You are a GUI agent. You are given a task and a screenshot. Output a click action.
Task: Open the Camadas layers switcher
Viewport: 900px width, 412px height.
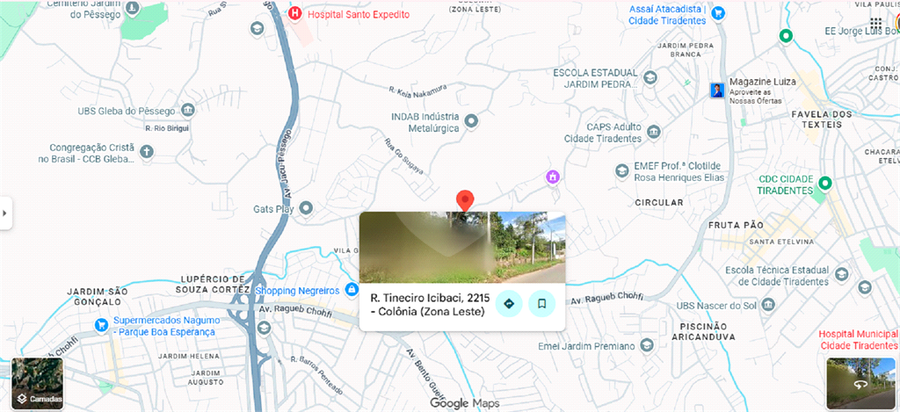pyautogui.click(x=38, y=383)
